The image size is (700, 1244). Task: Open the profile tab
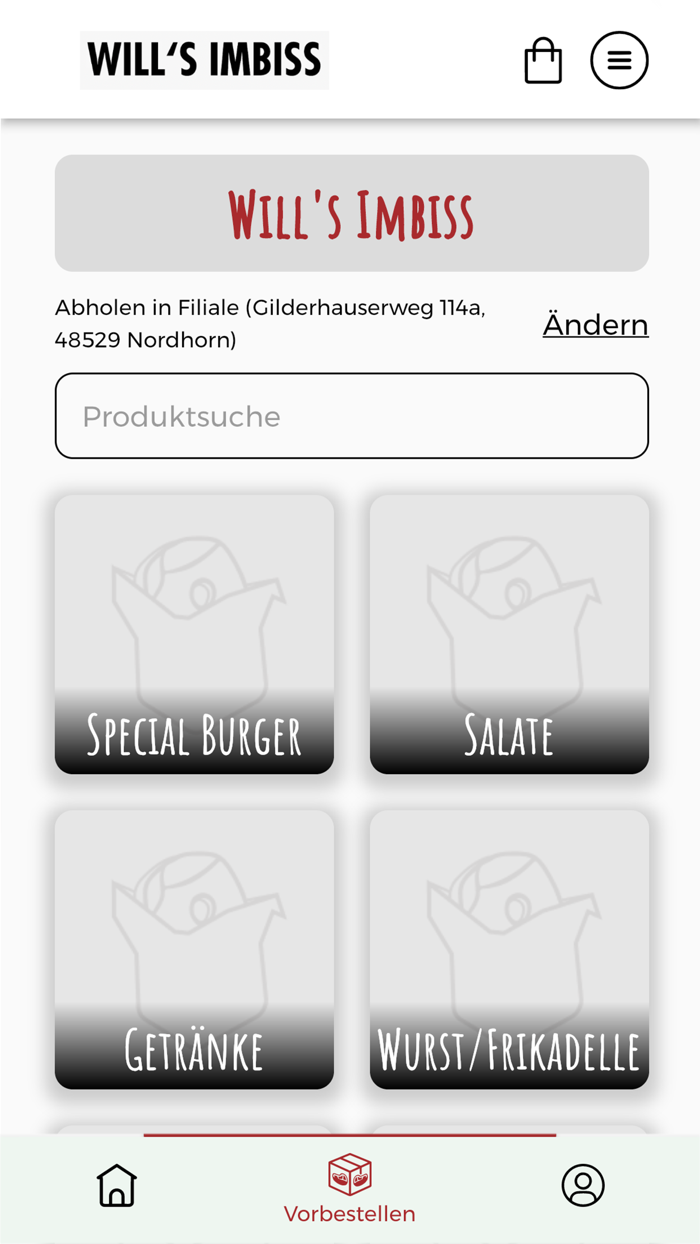pos(583,1186)
